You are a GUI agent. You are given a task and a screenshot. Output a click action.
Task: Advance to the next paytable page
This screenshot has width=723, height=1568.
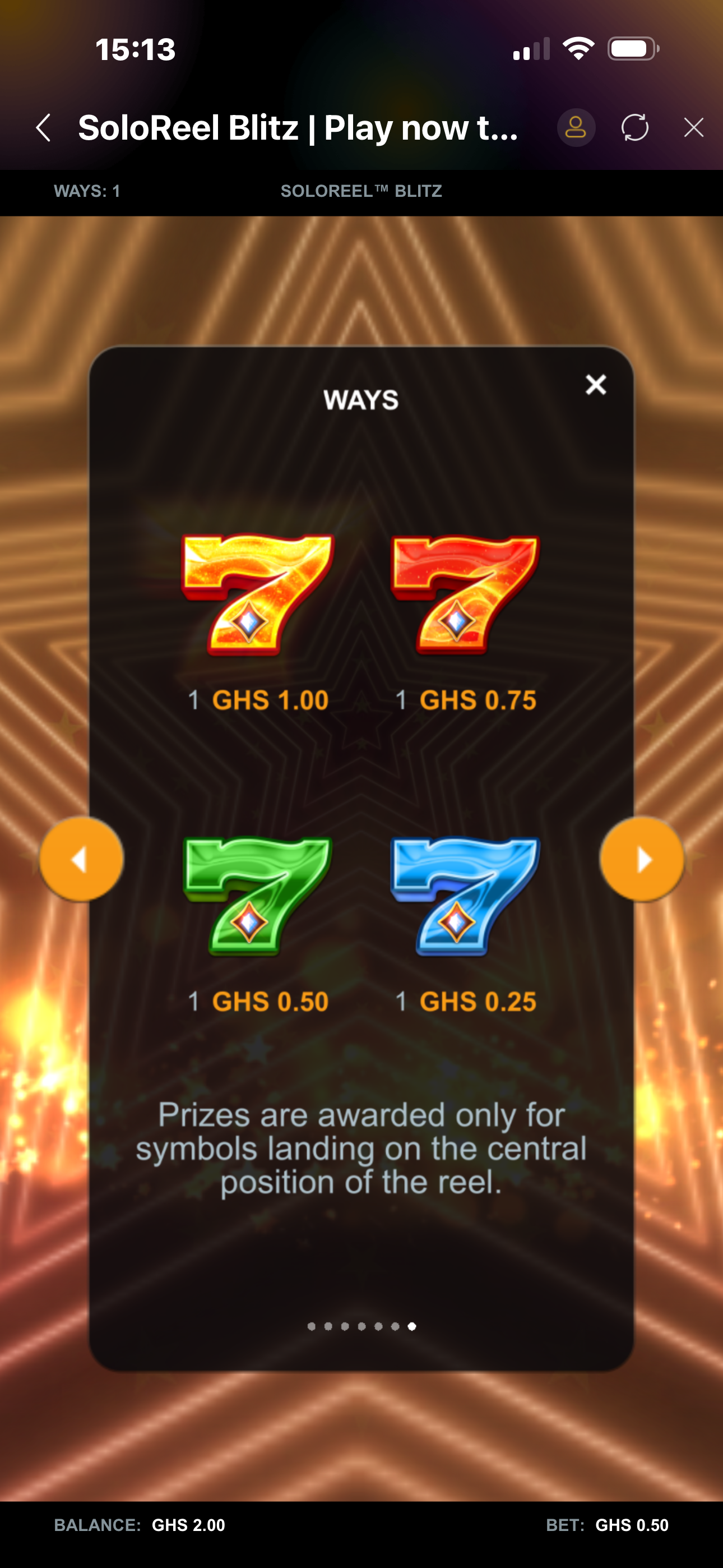click(x=642, y=859)
